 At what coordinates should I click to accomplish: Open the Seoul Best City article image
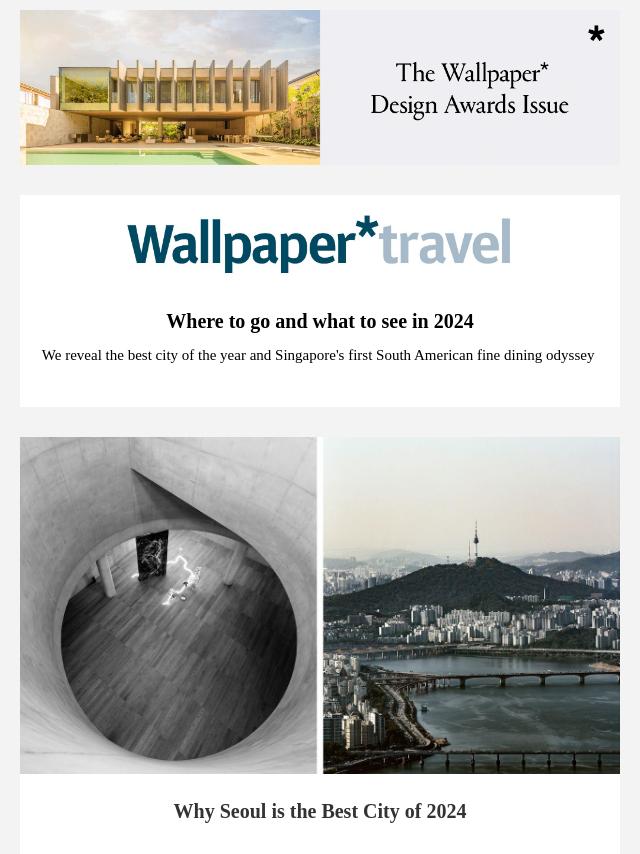pos(320,605)
